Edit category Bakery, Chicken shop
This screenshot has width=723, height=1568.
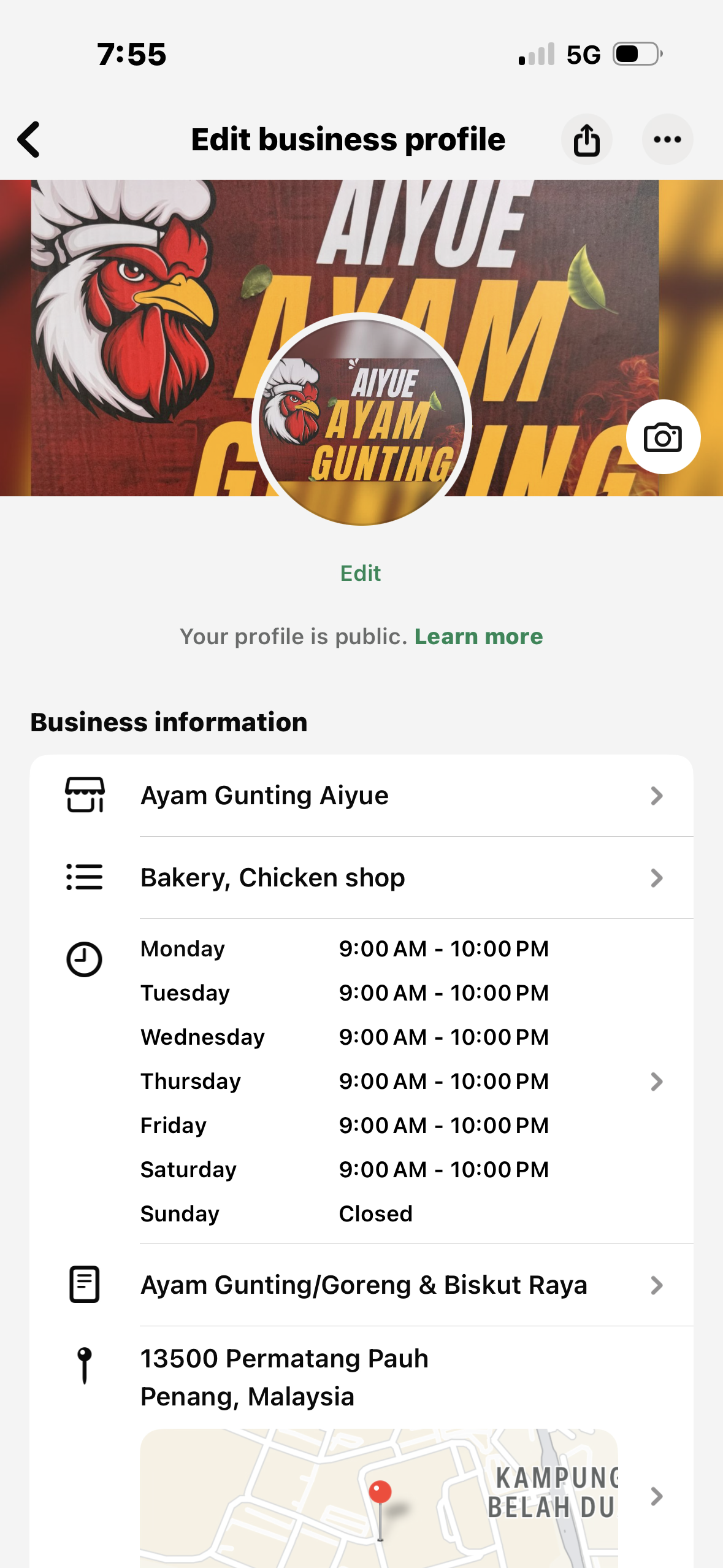[362, 878]
